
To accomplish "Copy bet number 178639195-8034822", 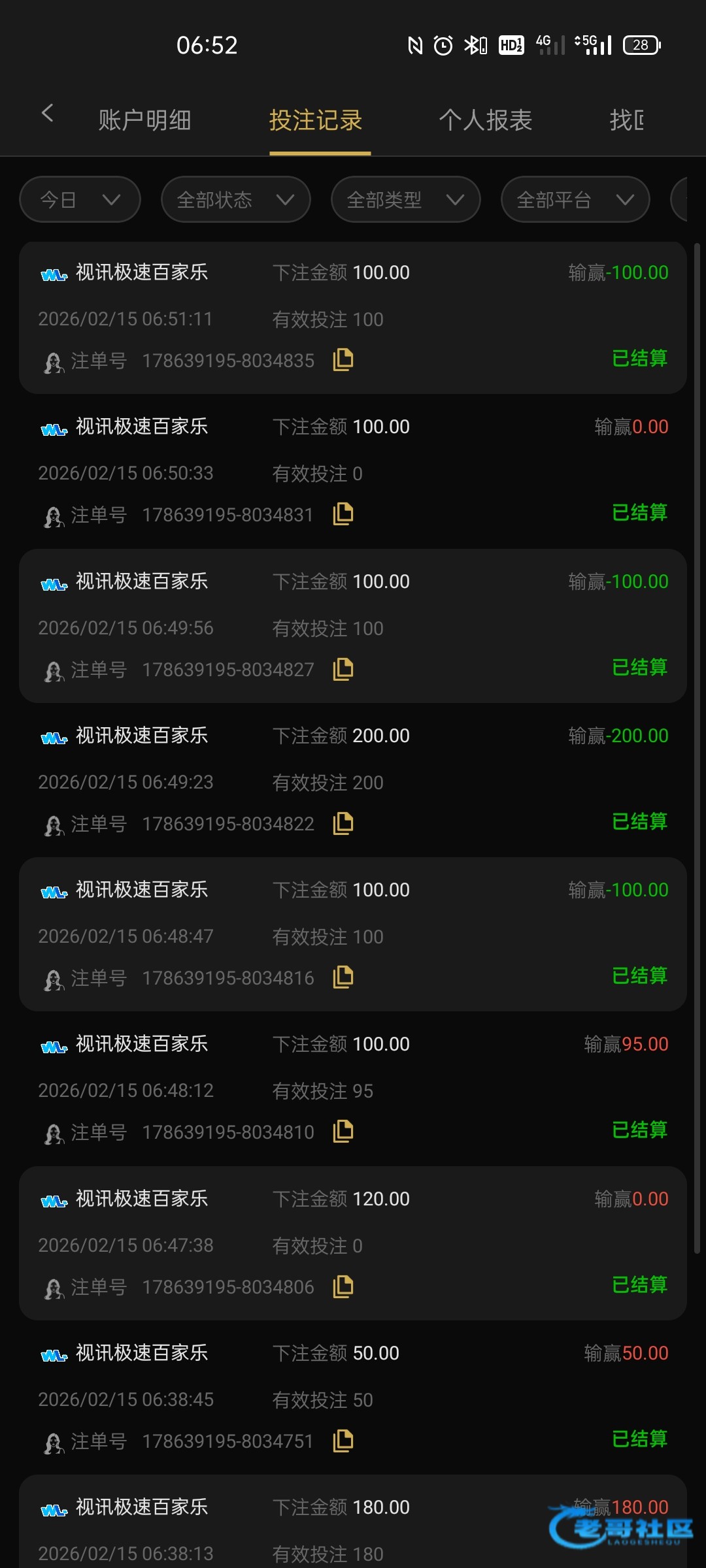I will (343, 823).
